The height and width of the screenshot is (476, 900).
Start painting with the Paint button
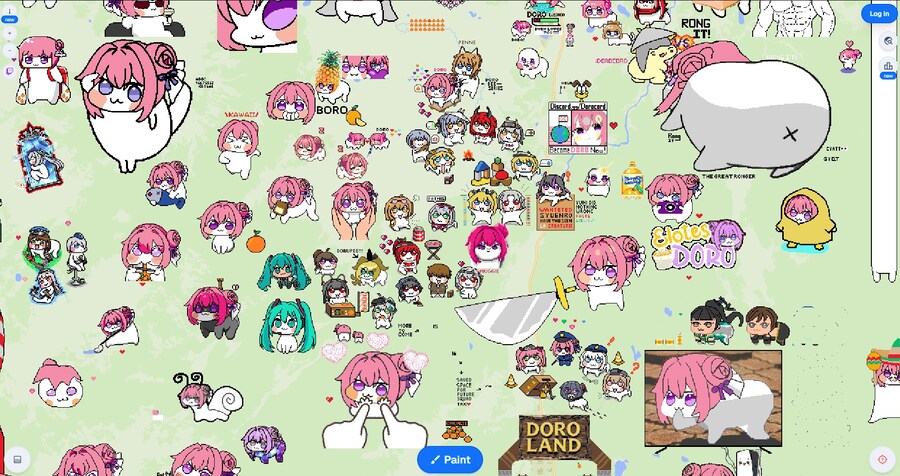click(x=450, y=460)
